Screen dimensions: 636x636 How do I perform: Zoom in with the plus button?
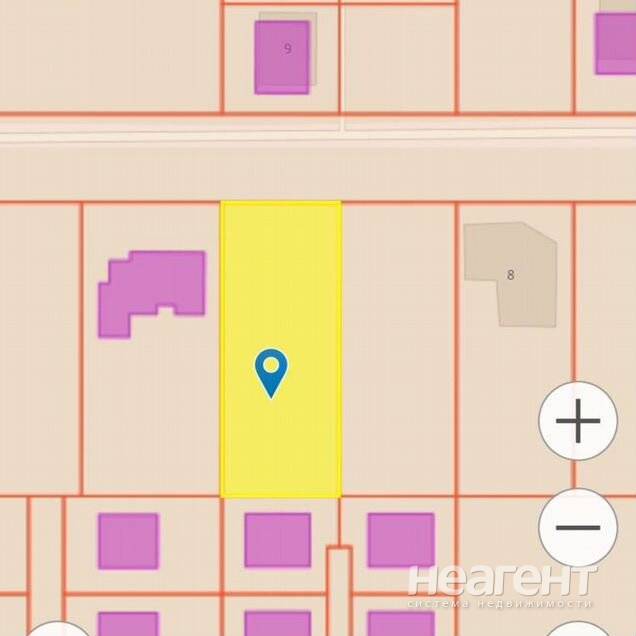pyautogui.click(x=578, y=421)
